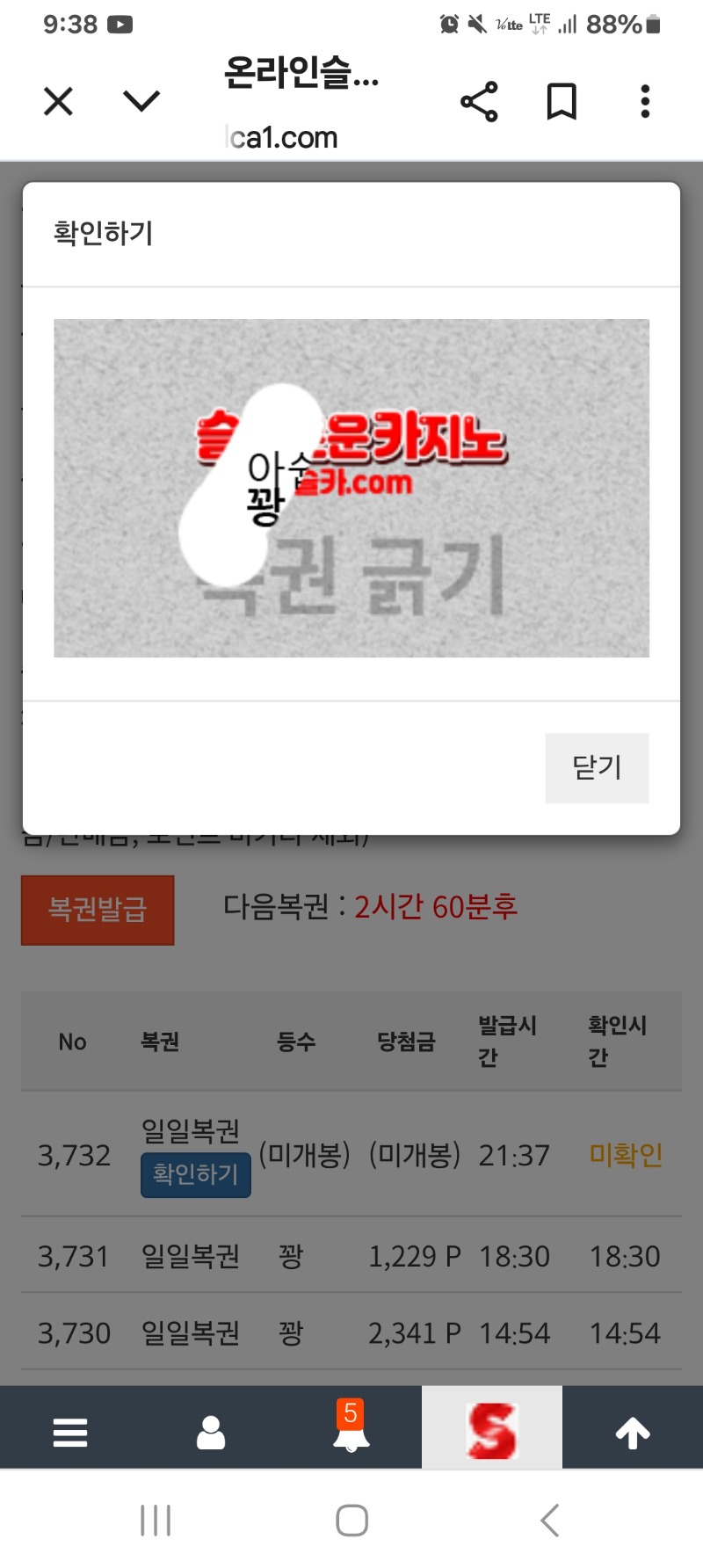
Task: Open the profile icon
Action: 211,1432
